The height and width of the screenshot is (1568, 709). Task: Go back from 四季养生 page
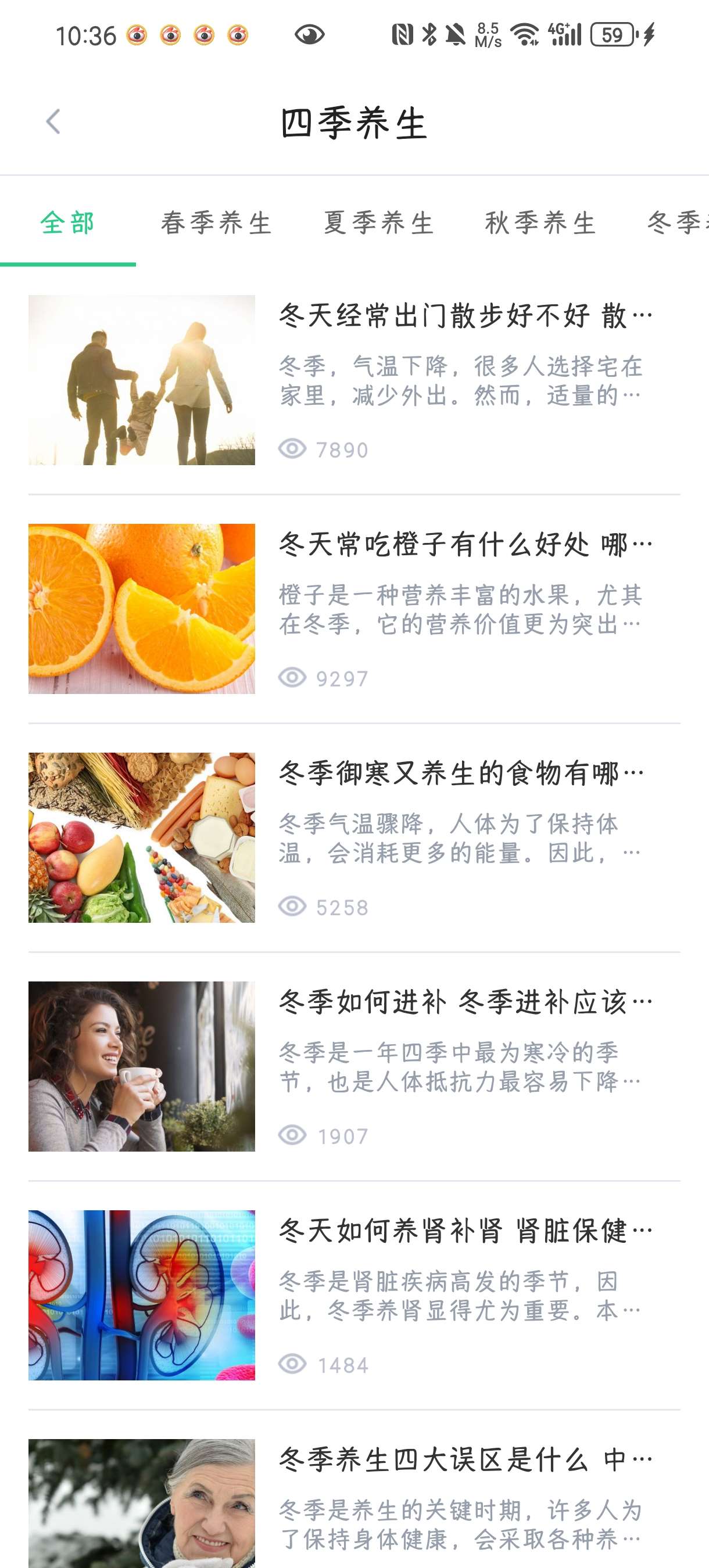click(53, 122)
